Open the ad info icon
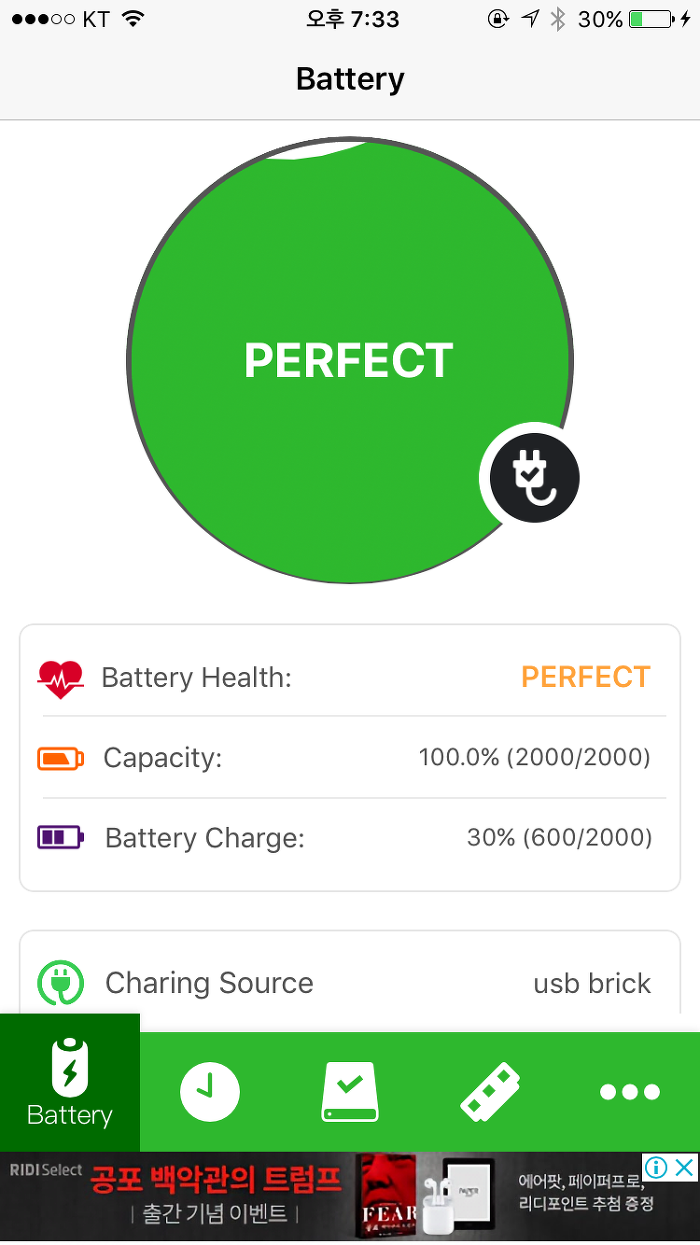The height and width of the screenshot is (1245, 700). pos(656,1167)
